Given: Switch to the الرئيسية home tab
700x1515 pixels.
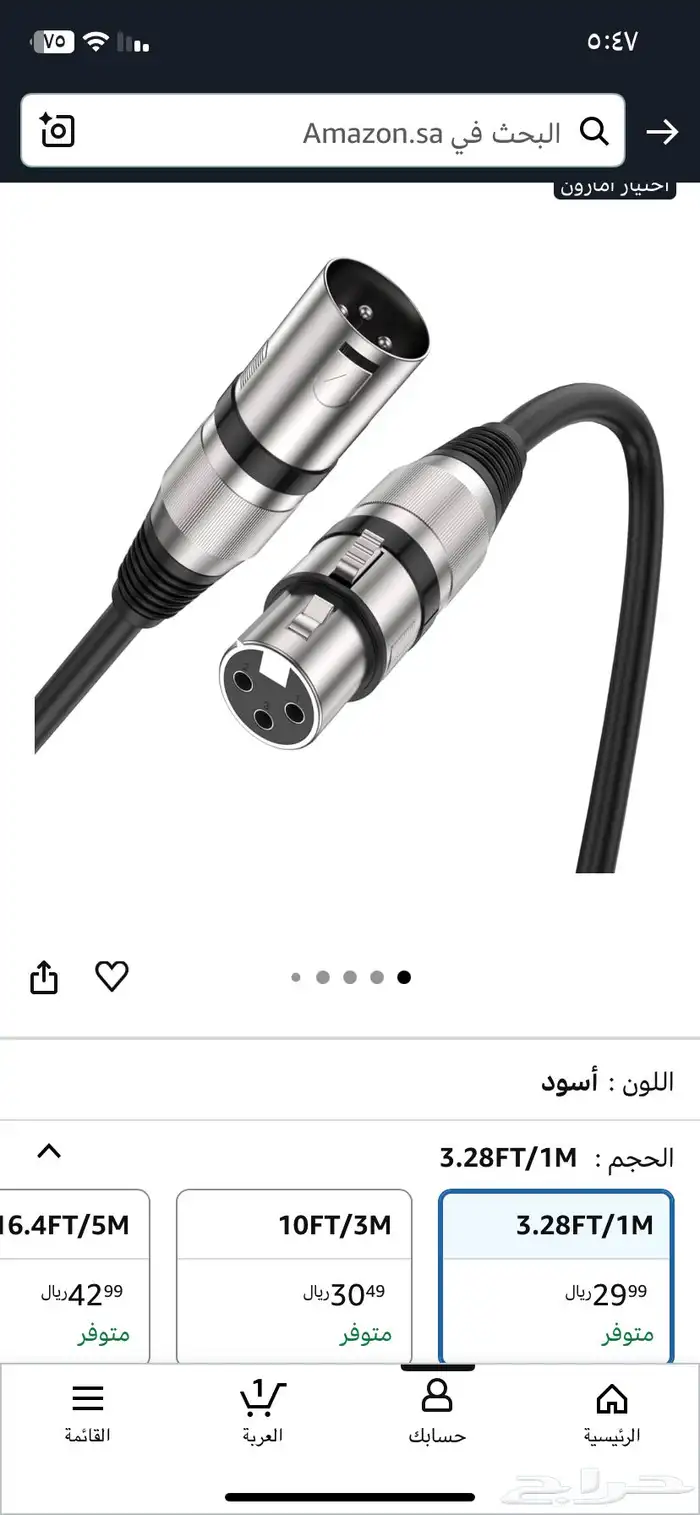Looking at the screenshot, I should [611, 1410].
